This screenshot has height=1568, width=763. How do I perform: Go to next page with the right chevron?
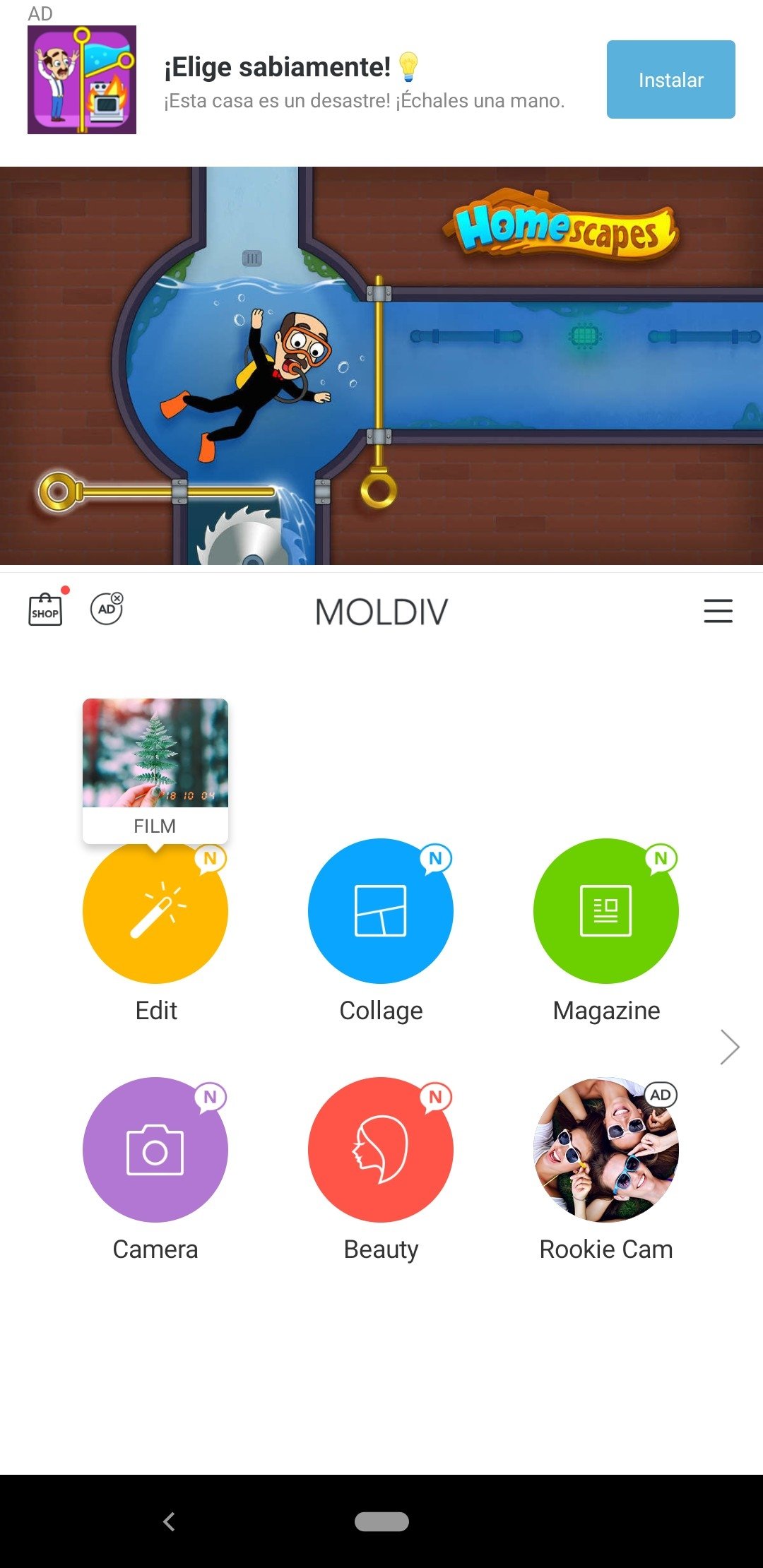[x=729, y=1047]
